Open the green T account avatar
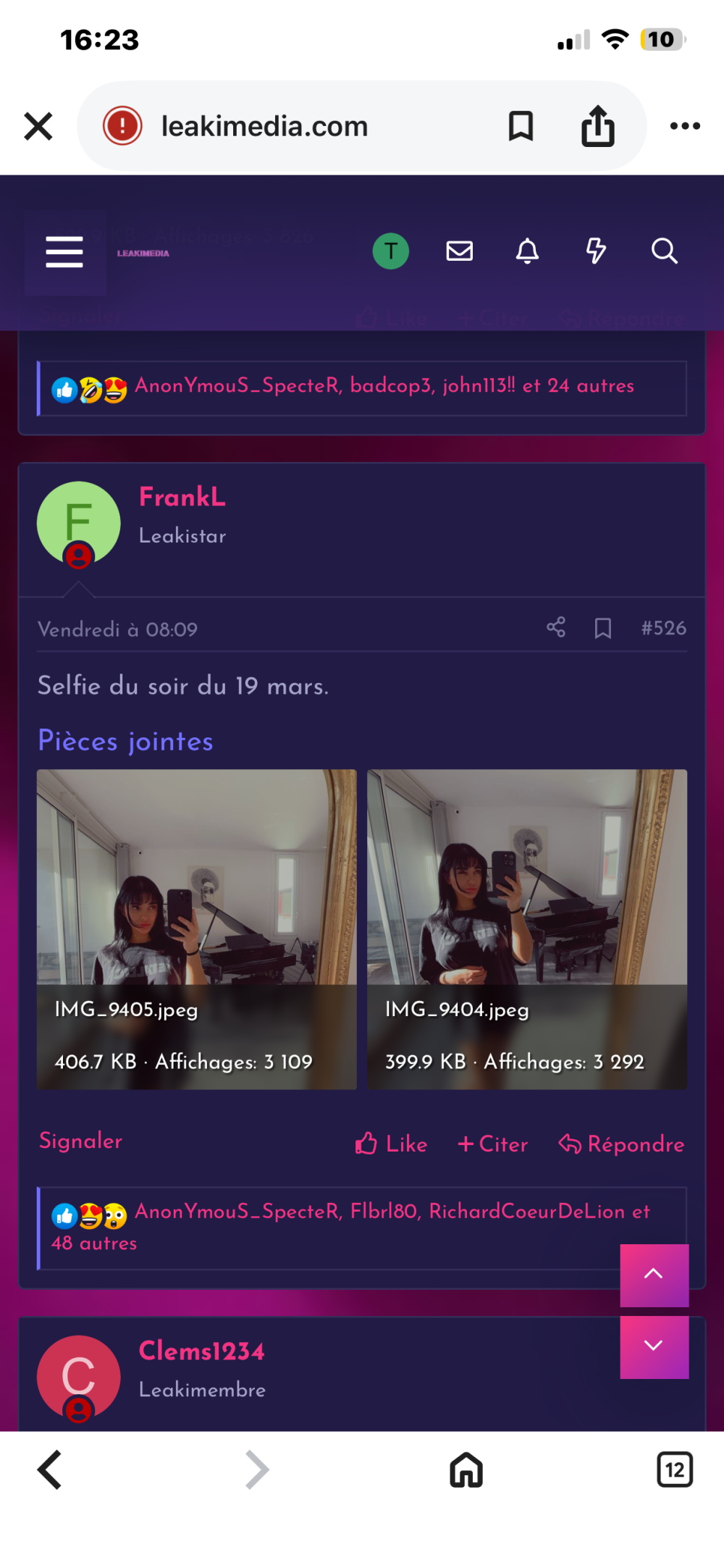The image size is (724, 1568). click(x=391, y=251)
